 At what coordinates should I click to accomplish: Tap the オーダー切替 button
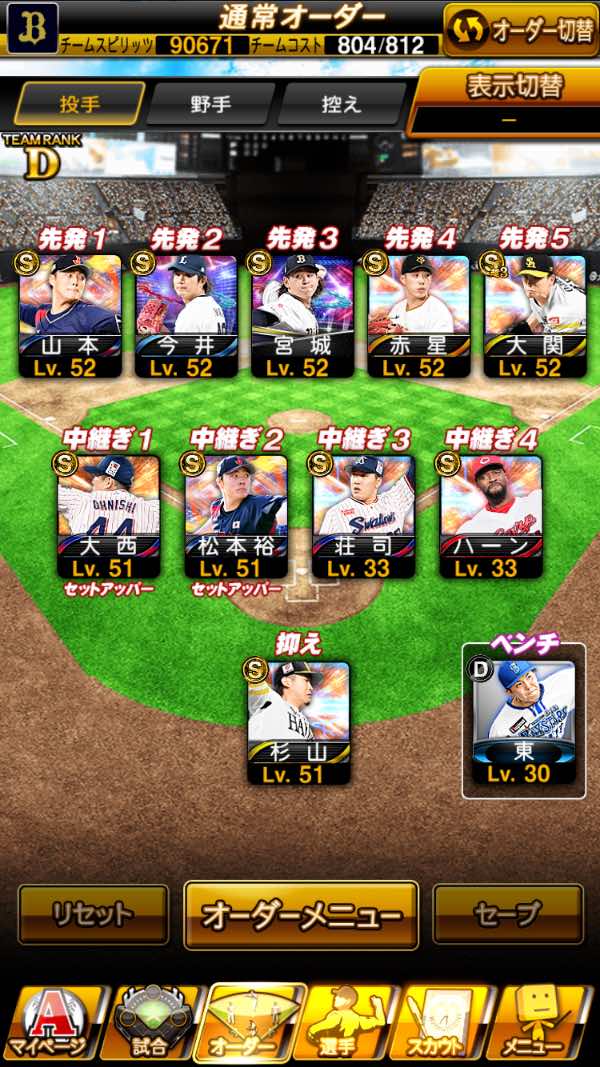coord(520,30)
